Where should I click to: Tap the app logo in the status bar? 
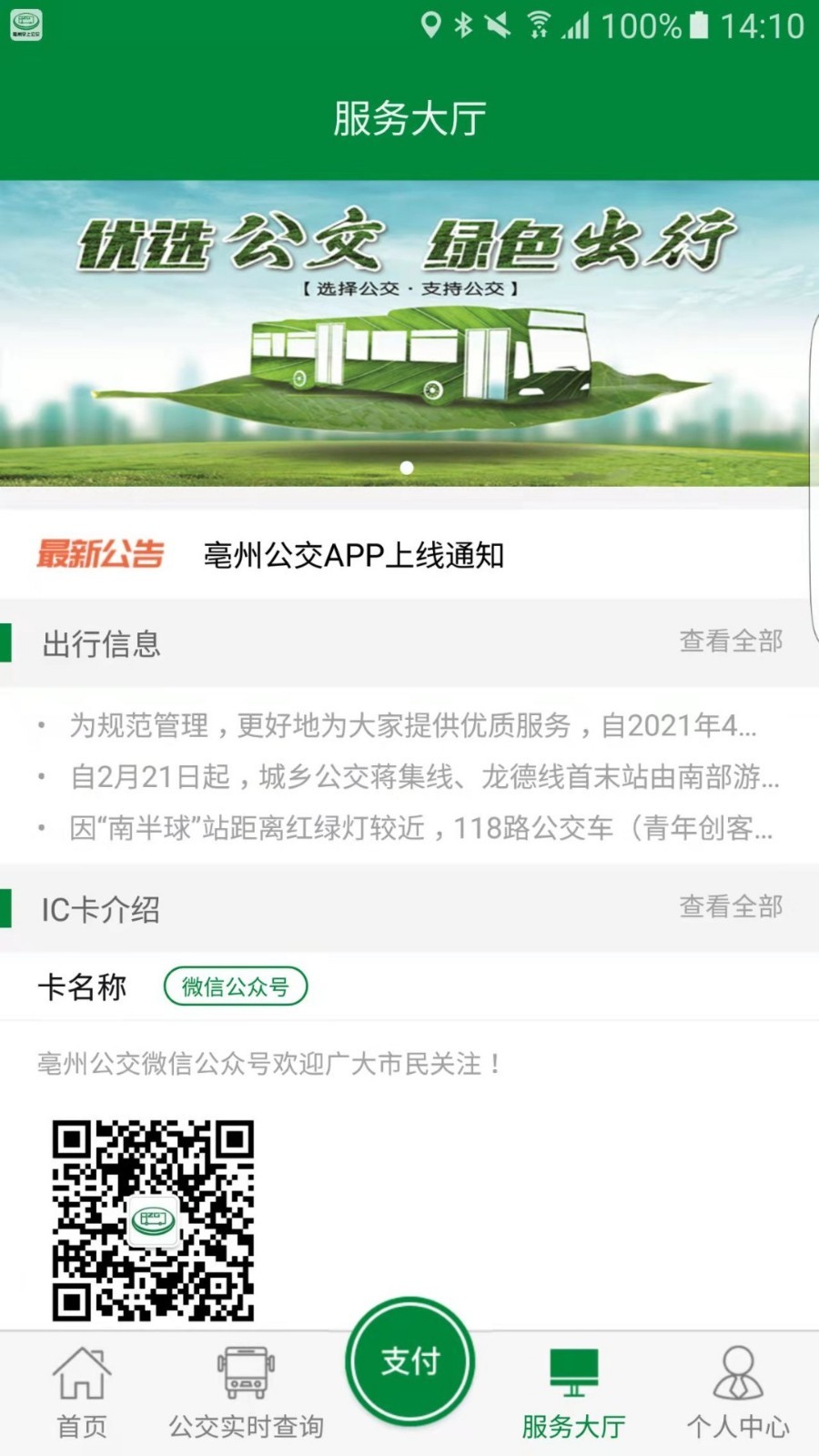click(27, 27)
